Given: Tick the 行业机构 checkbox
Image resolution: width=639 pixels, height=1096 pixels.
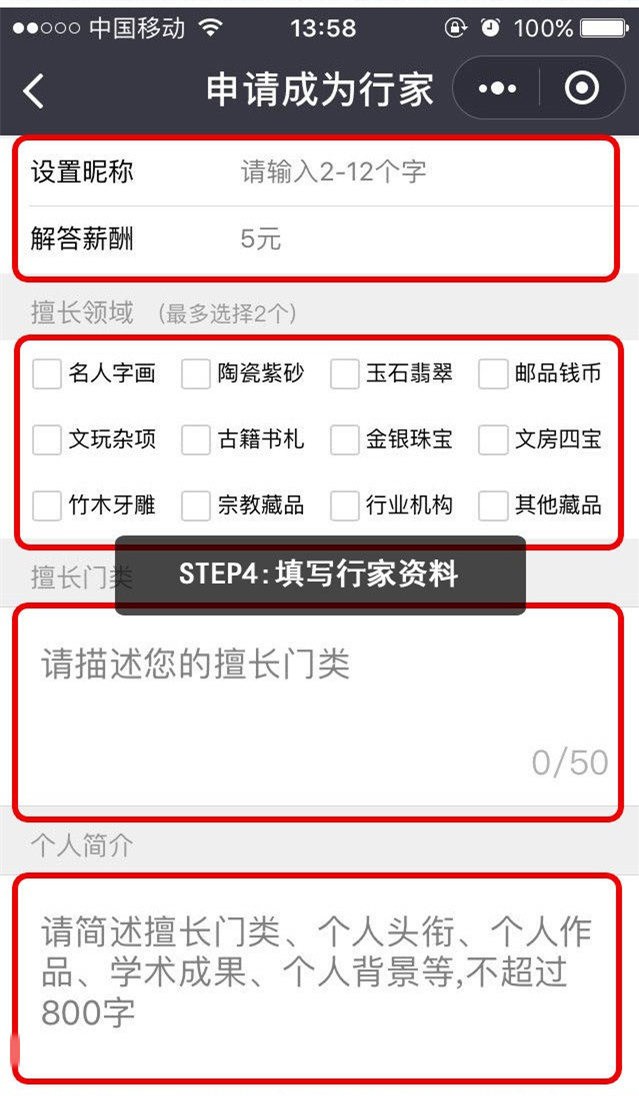Looking at the screenshot, I should point(344,506).
